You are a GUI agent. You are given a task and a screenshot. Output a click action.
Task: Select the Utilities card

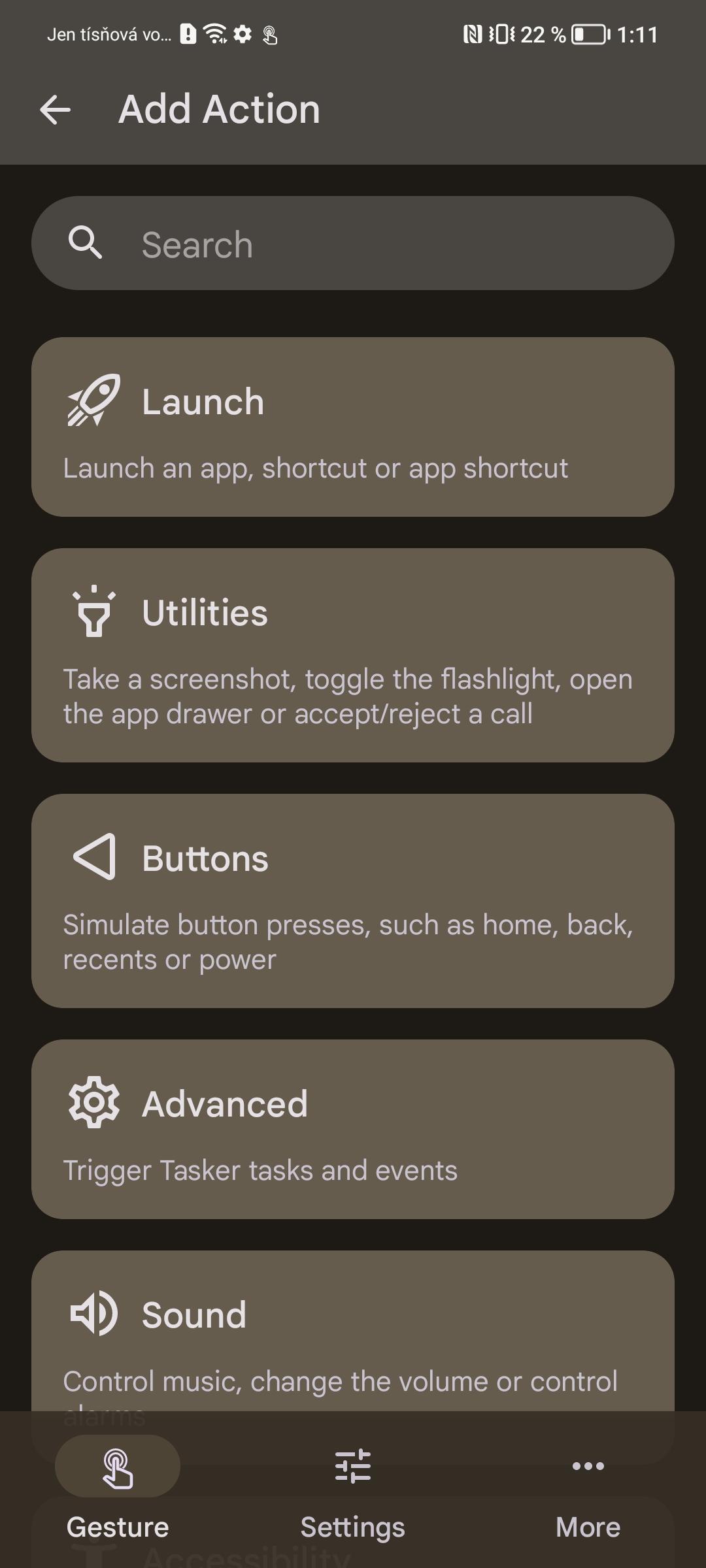coord(353,655)
